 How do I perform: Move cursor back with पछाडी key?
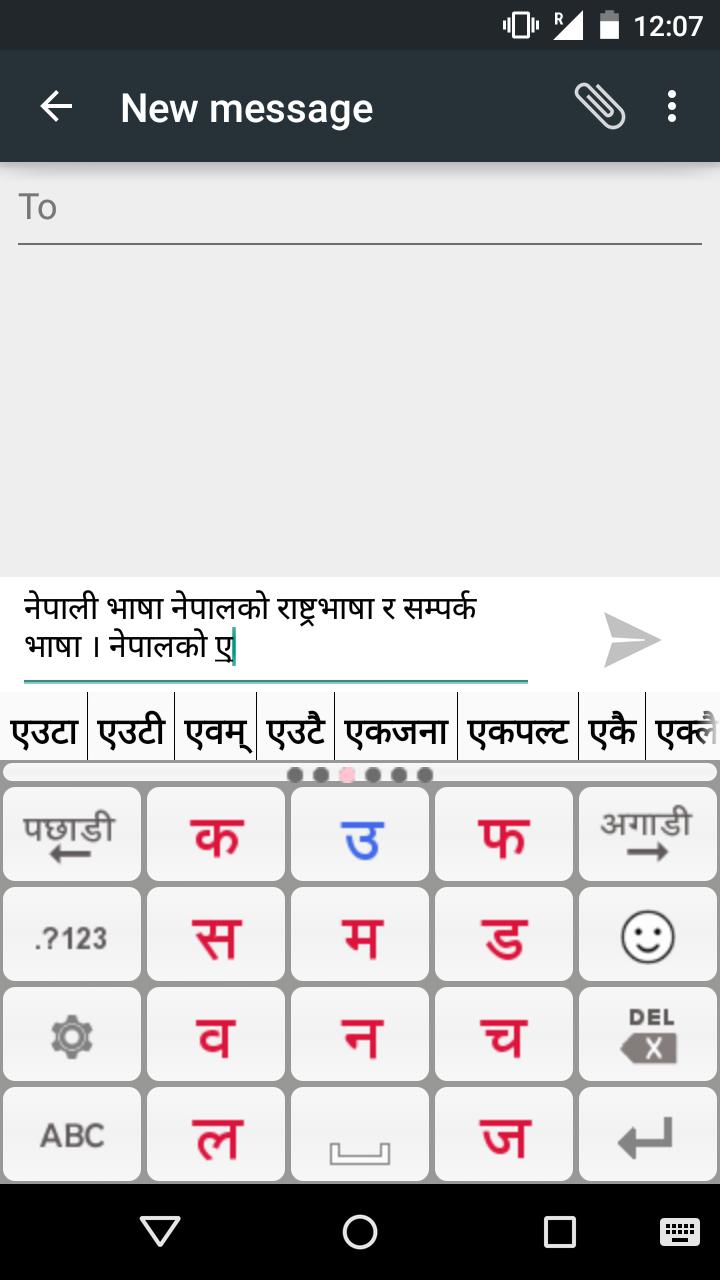pyautogui.click(x=72, y=835)
